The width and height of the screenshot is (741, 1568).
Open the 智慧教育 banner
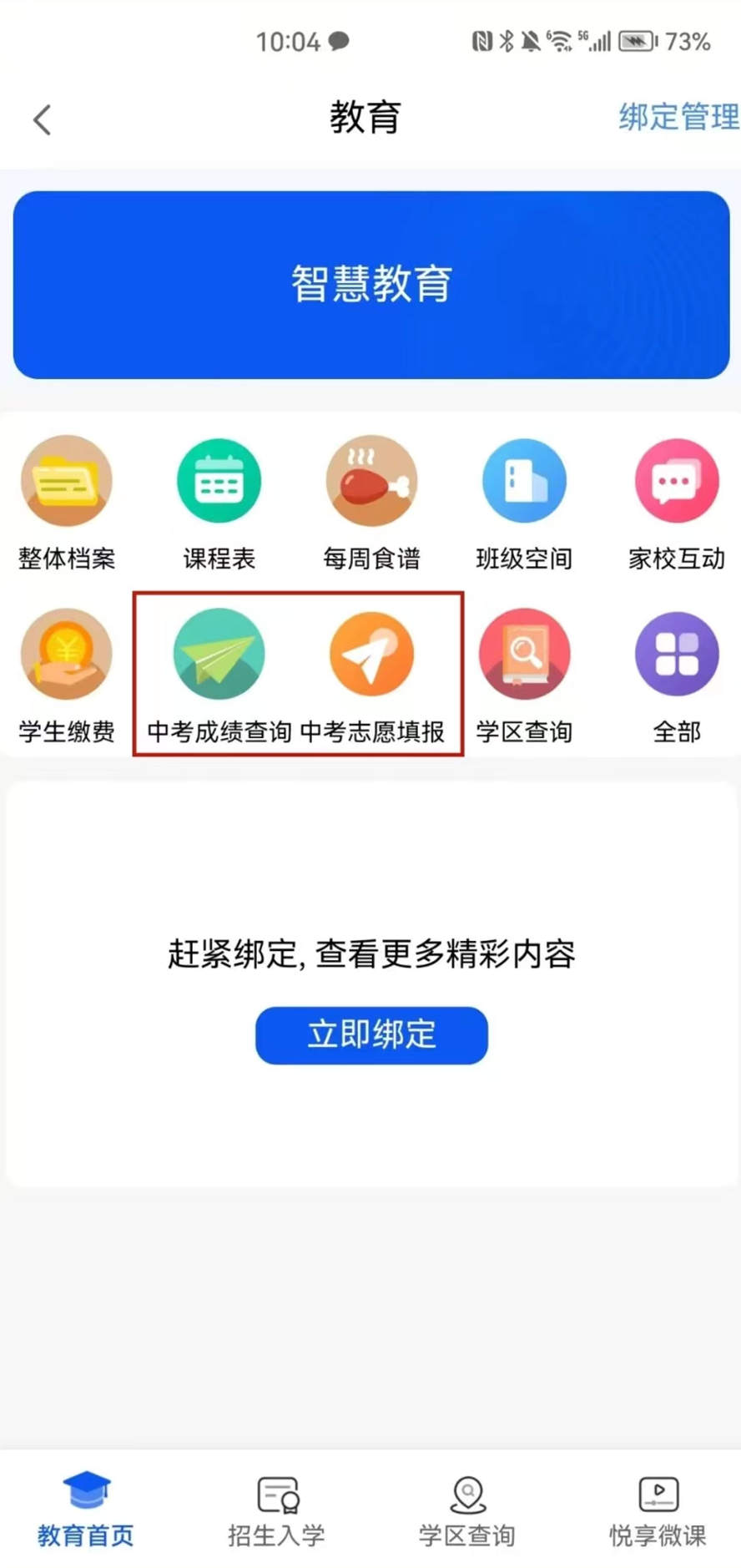pos(370,285)
